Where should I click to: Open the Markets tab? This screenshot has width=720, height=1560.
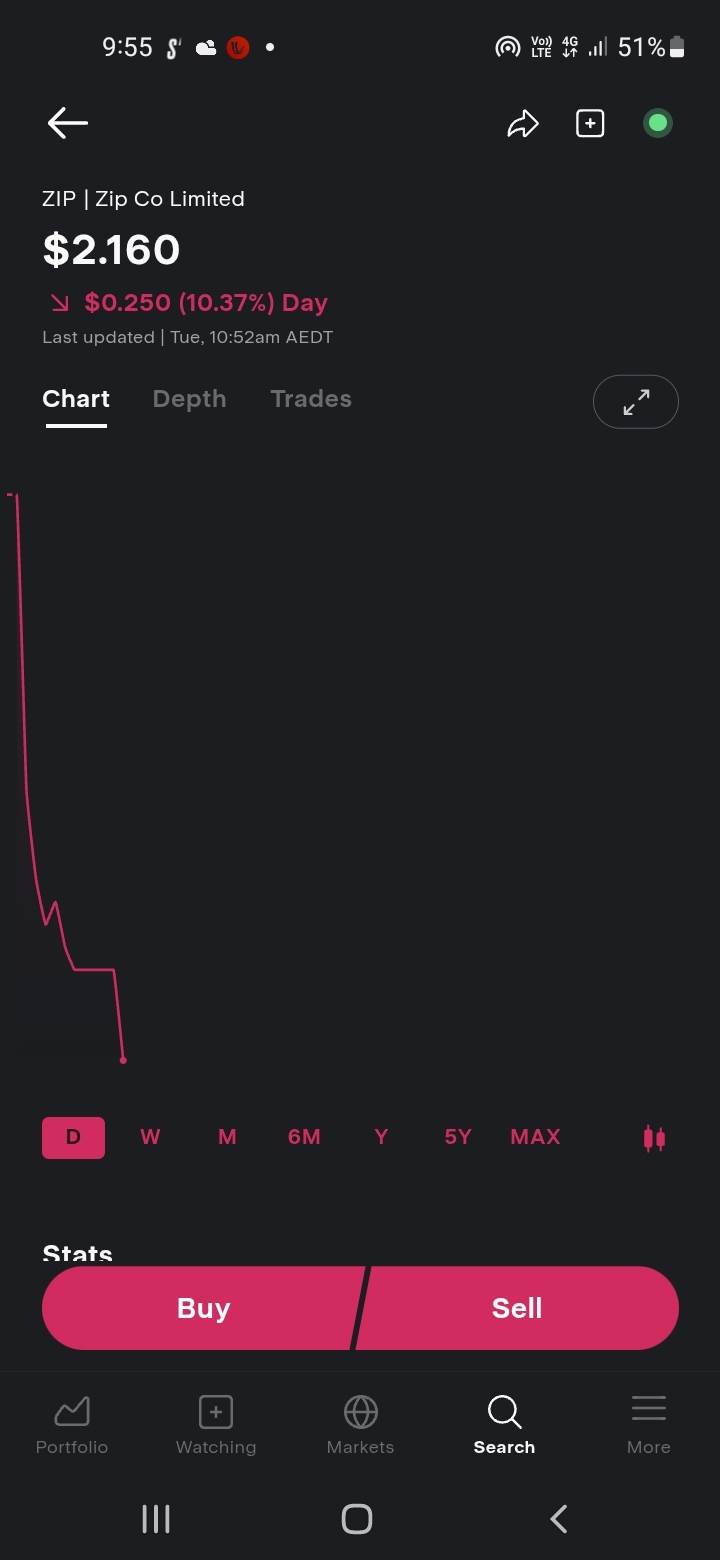(360, 1424)
